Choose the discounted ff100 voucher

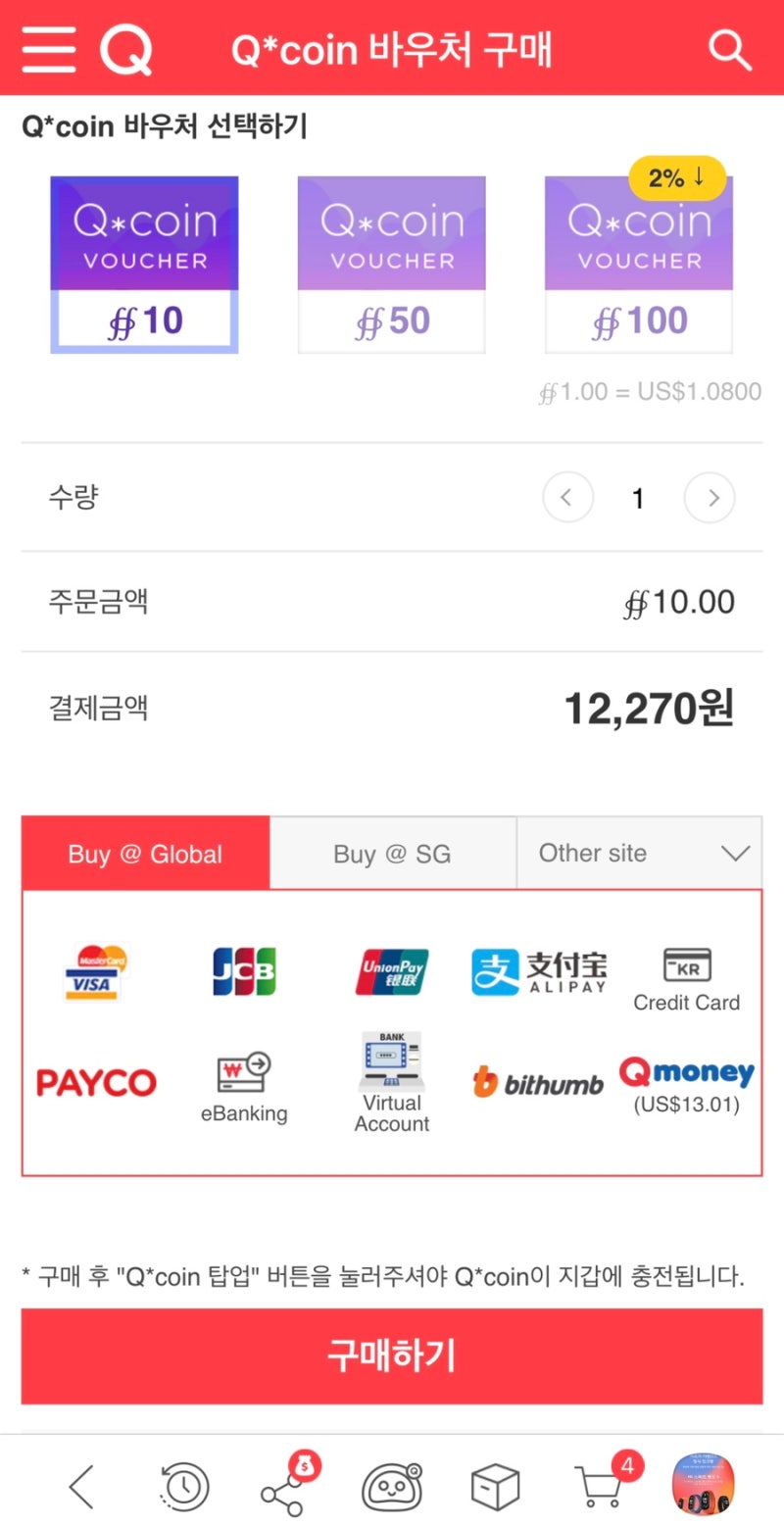[x=638, y=264]
